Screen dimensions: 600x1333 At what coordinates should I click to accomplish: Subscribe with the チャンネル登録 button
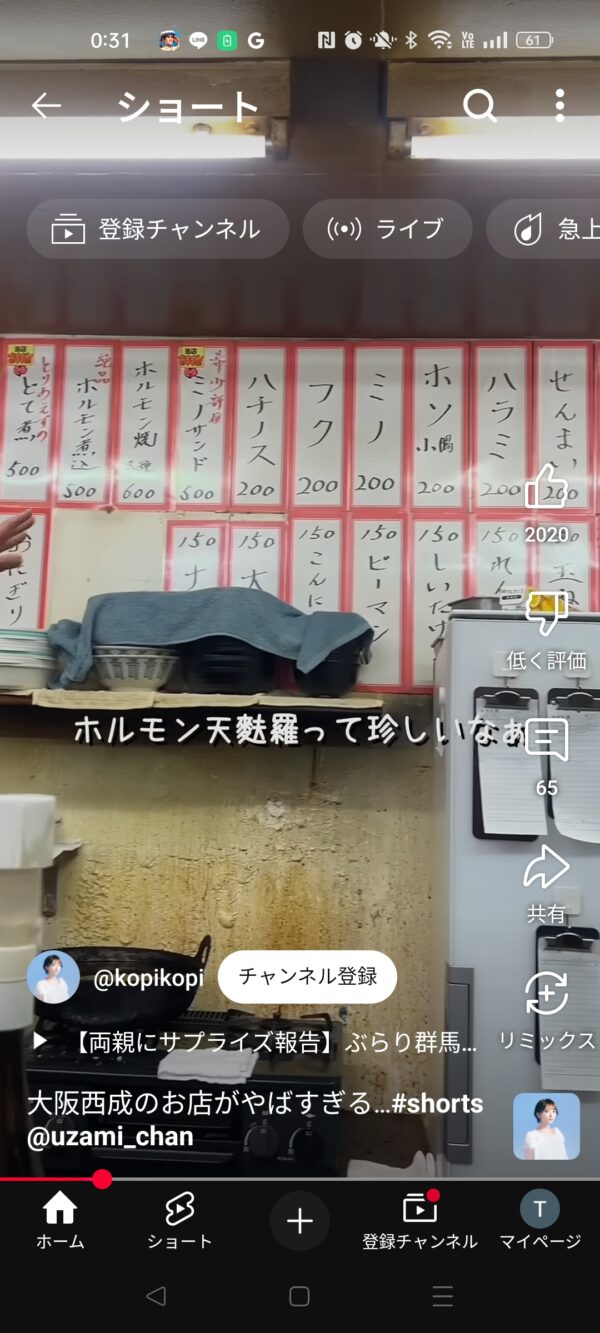click(307, 977)
